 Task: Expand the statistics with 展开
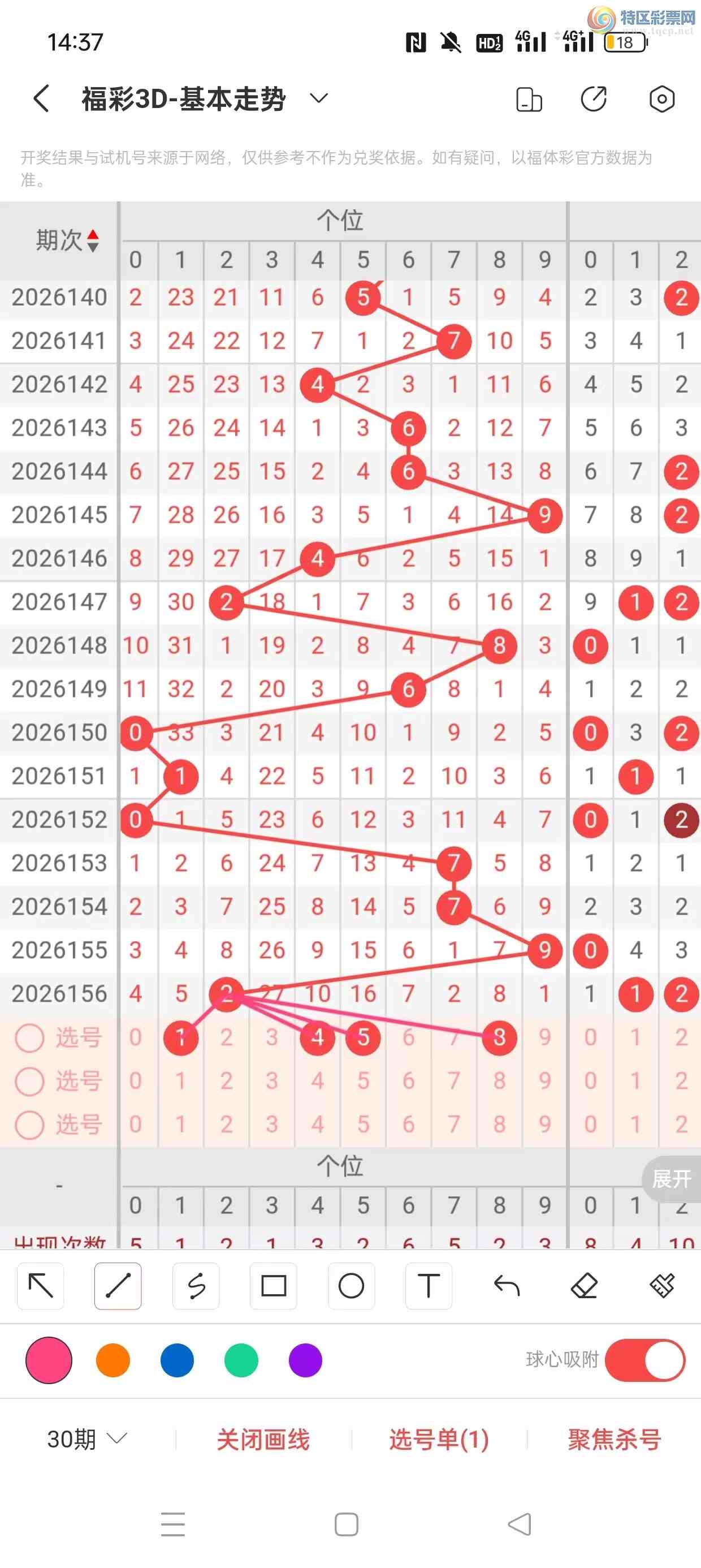(x=671, y=1179)
